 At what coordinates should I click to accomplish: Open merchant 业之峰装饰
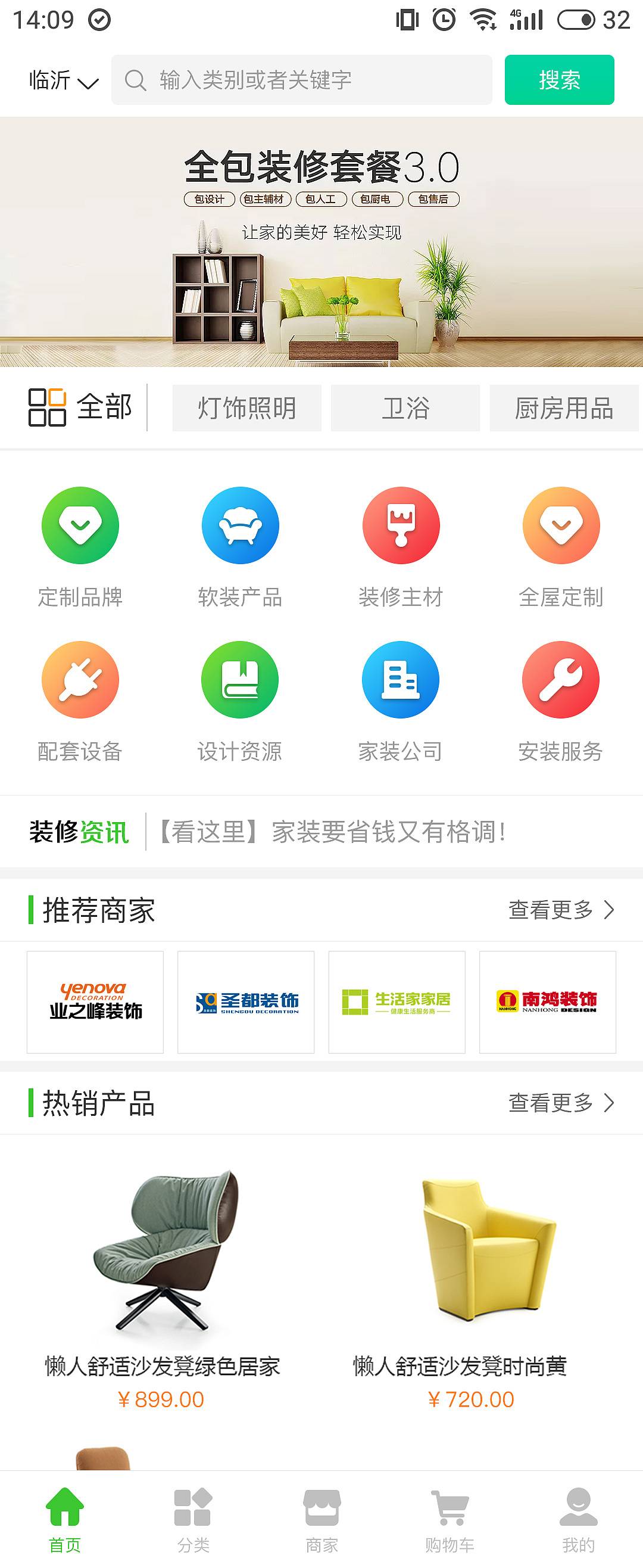click(x=95, y=1002)
